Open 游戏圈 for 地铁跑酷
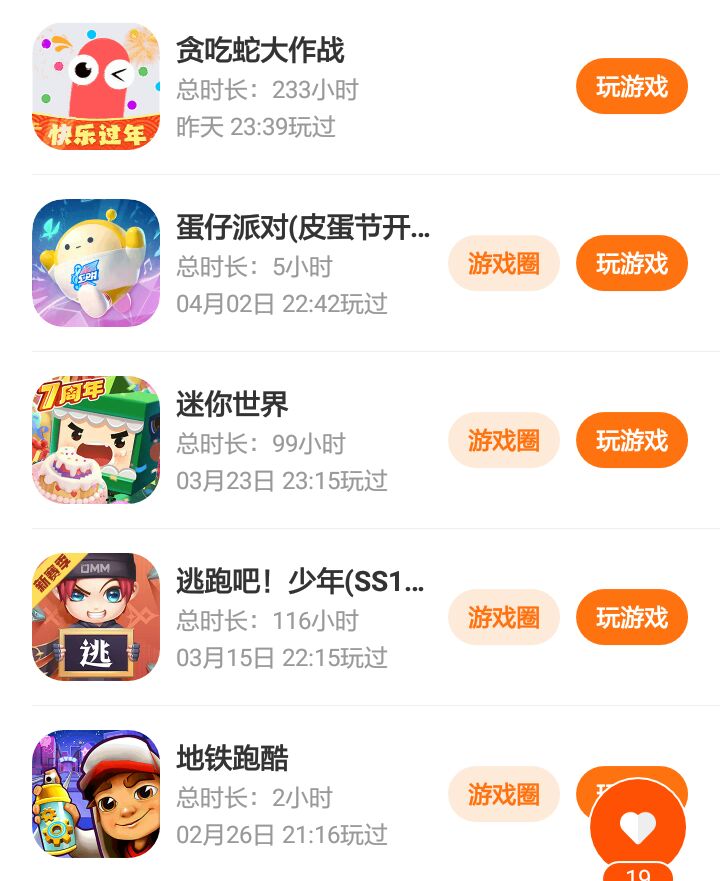 tap(503, 794)
